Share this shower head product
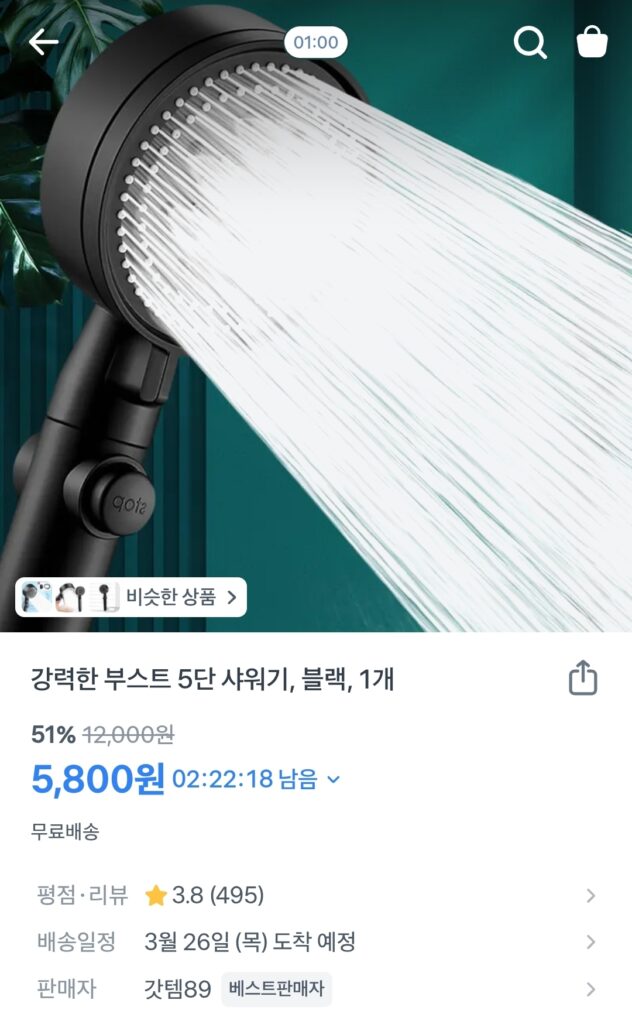This screenshot has width=632, height=1024. pos(582,679)
